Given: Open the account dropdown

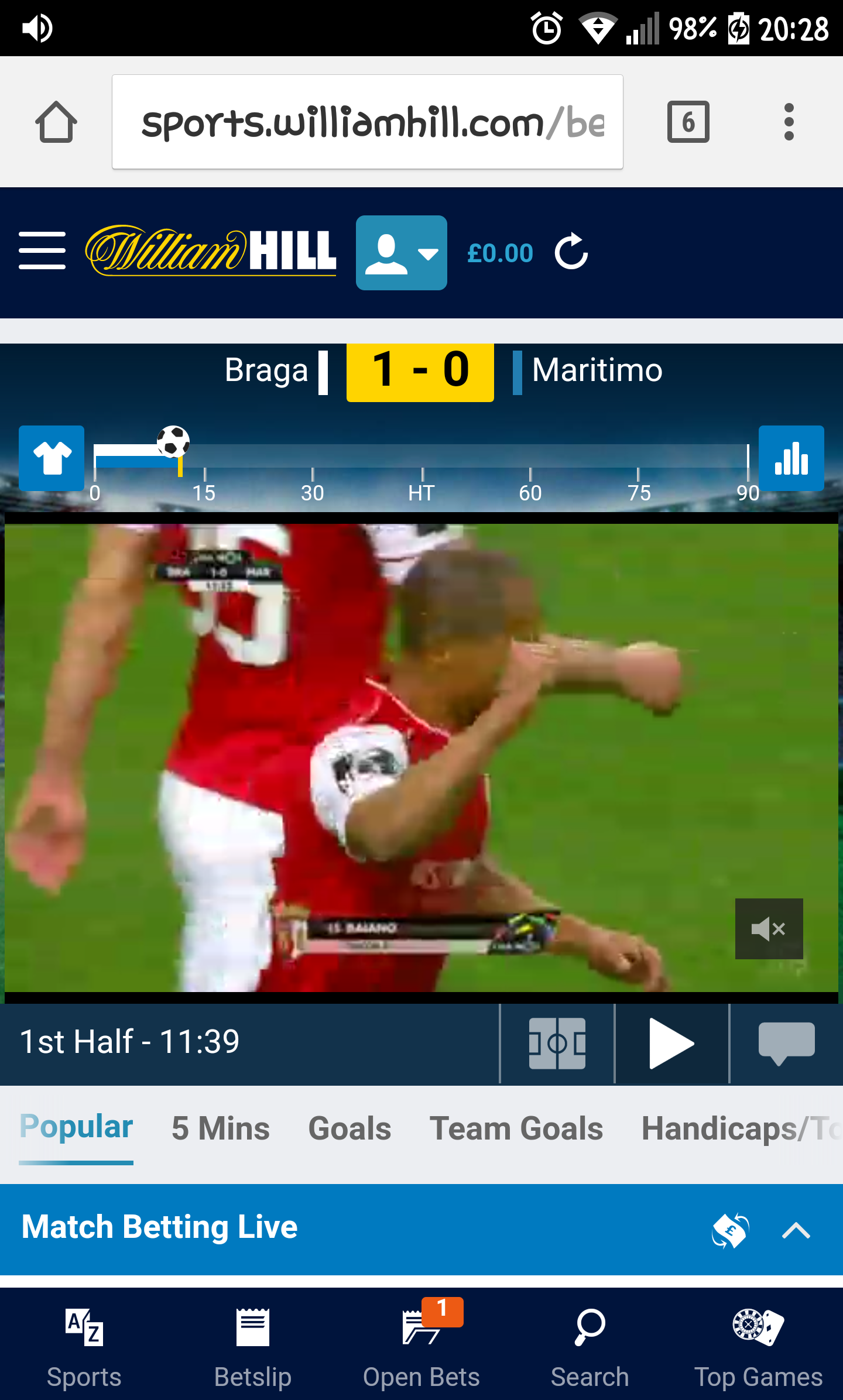Looking at the screenshot, I should (x=402, y=253).
